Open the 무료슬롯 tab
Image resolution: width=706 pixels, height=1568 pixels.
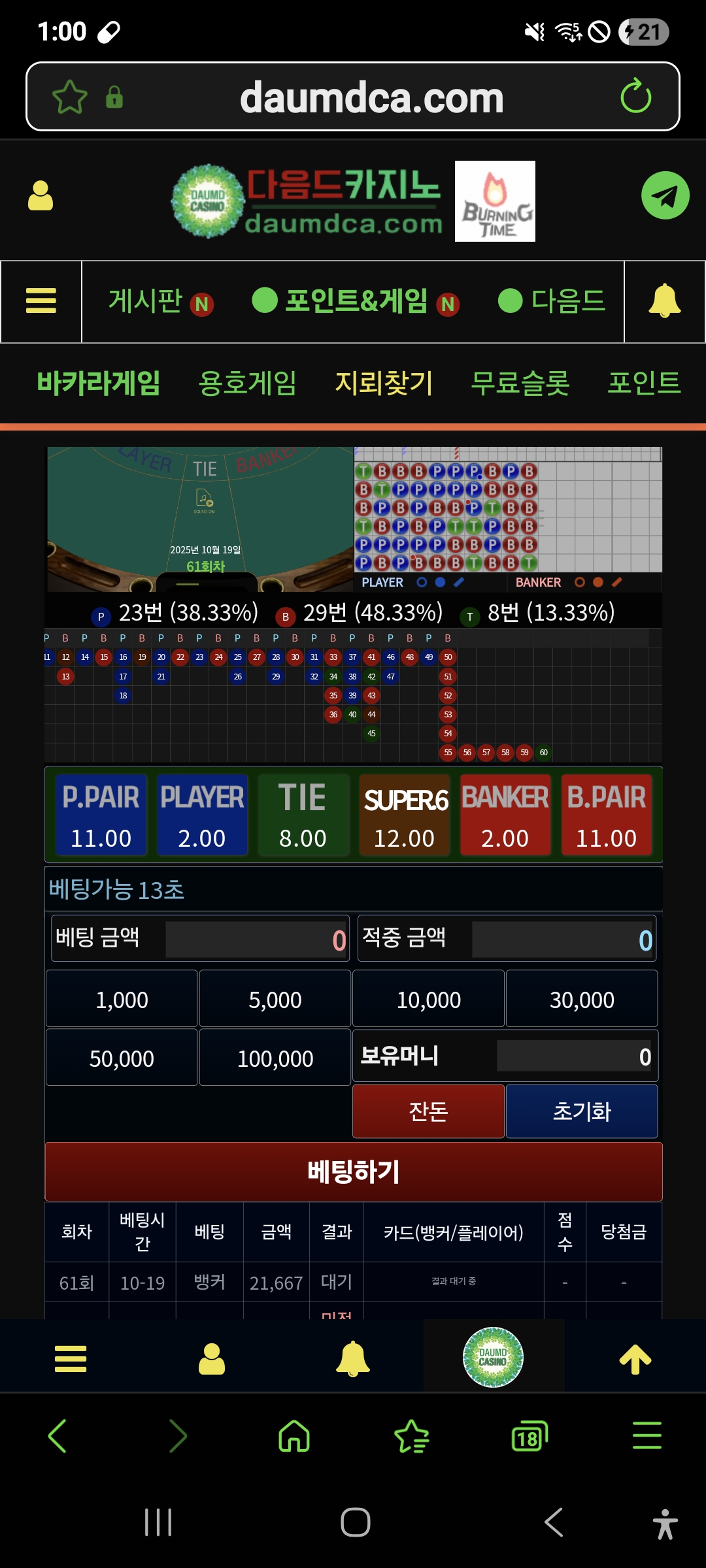pos(520,383)
